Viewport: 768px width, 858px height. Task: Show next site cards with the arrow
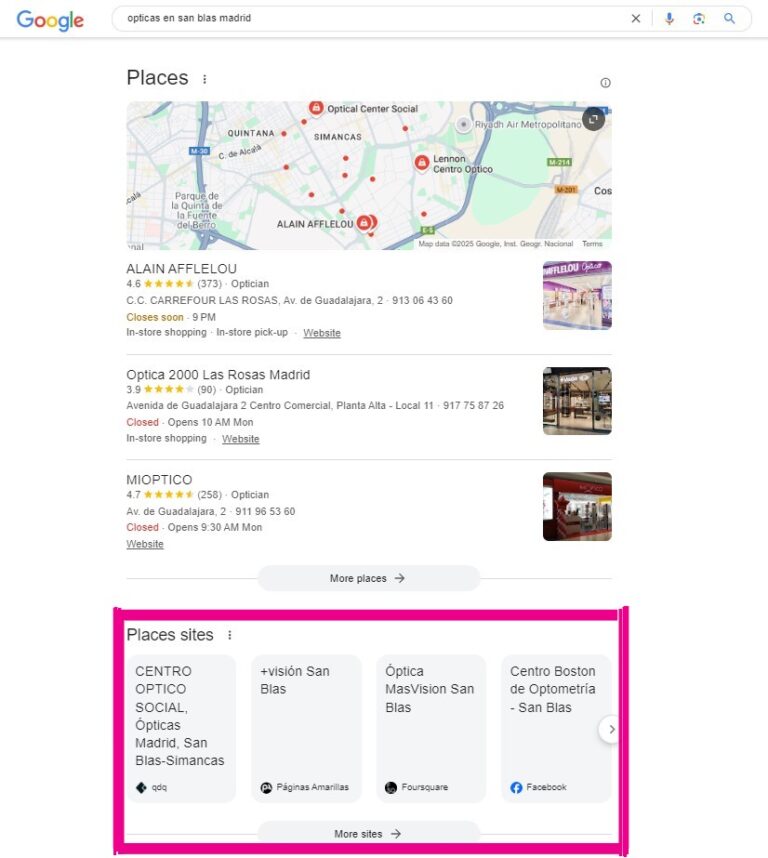[x=611, y=730]
